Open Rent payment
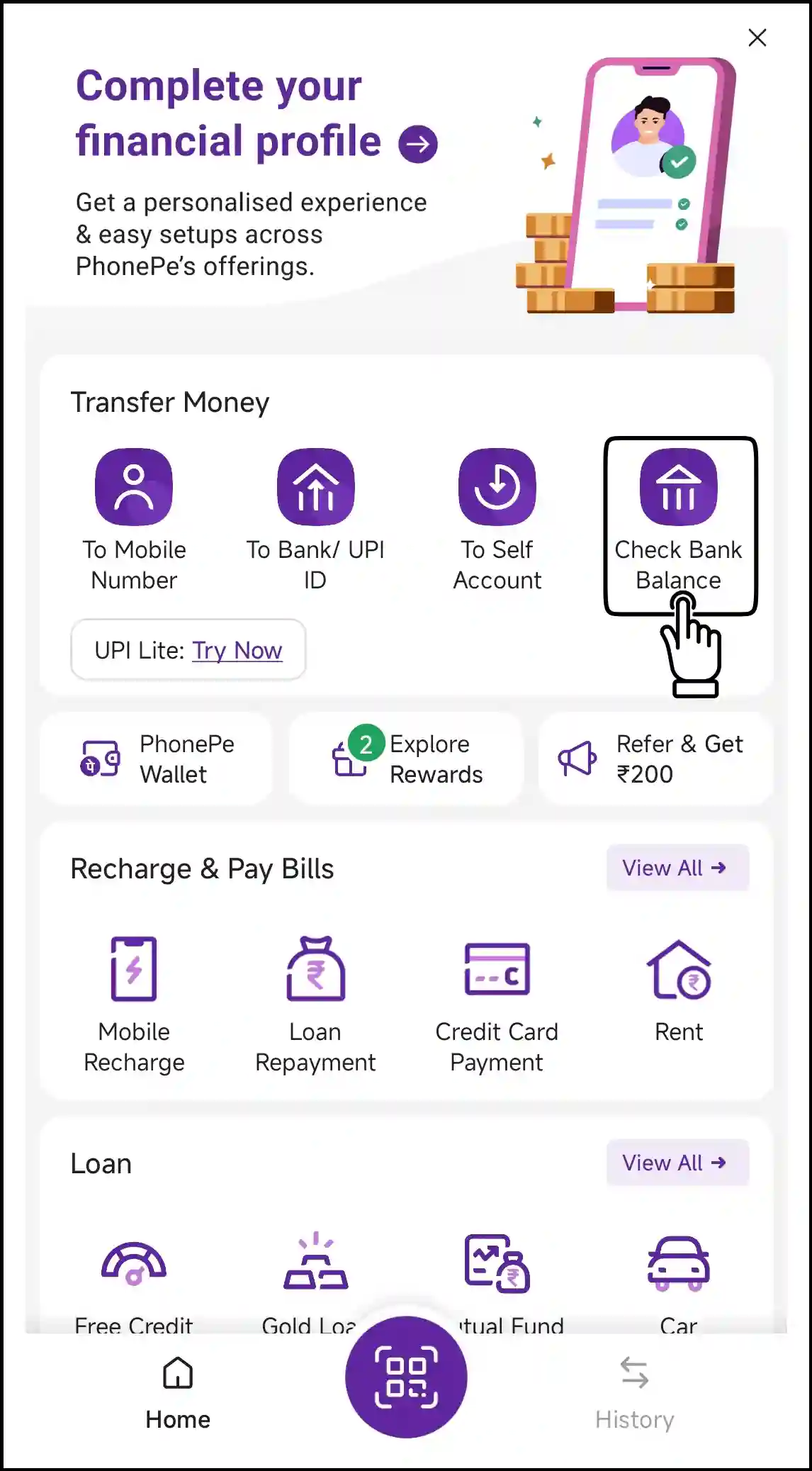This screenshot has width=812, height=1471. [x=679, y=988]
